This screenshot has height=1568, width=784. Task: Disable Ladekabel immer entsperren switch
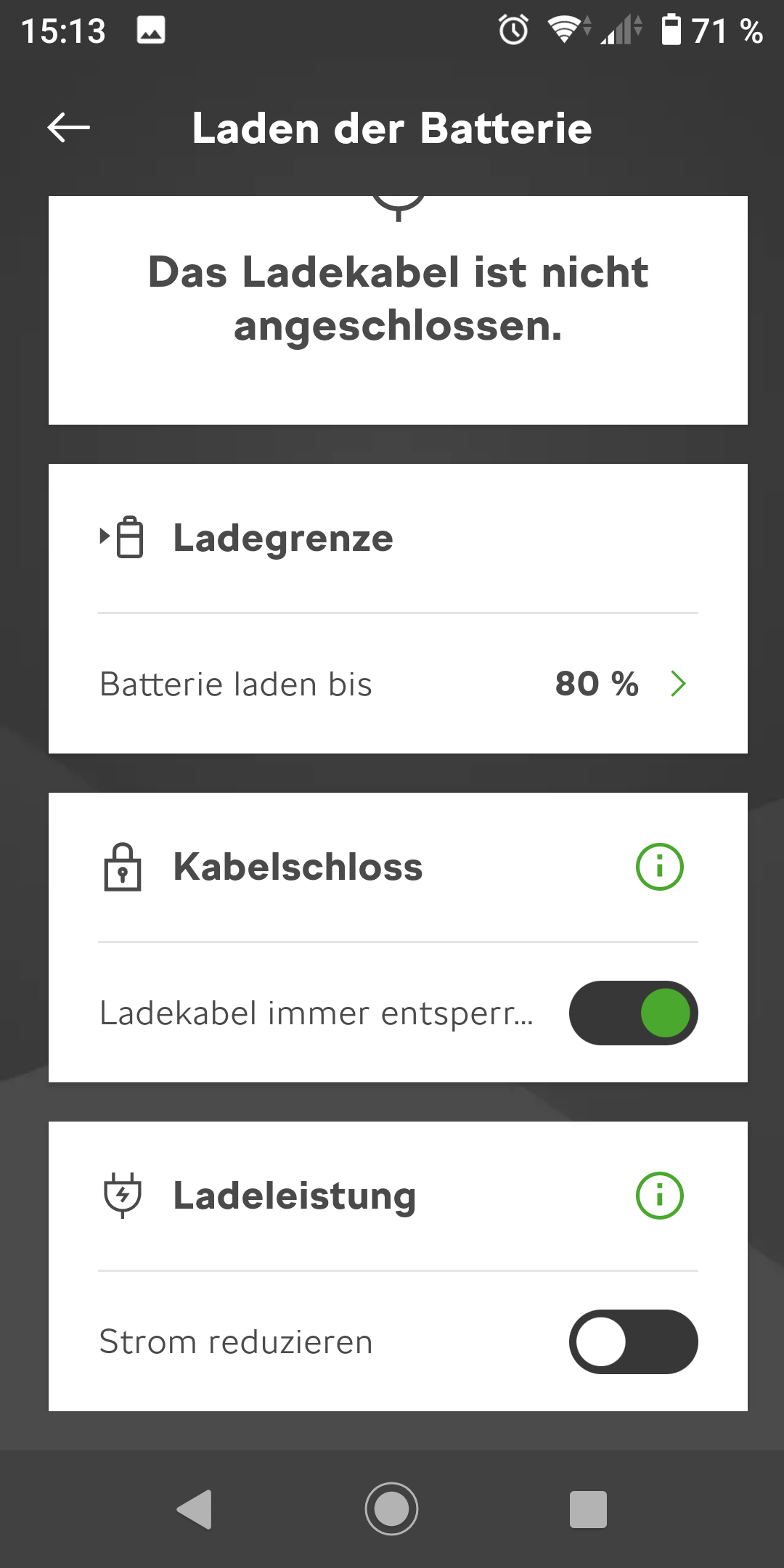pyautogui.click(x=633, y=1013)
